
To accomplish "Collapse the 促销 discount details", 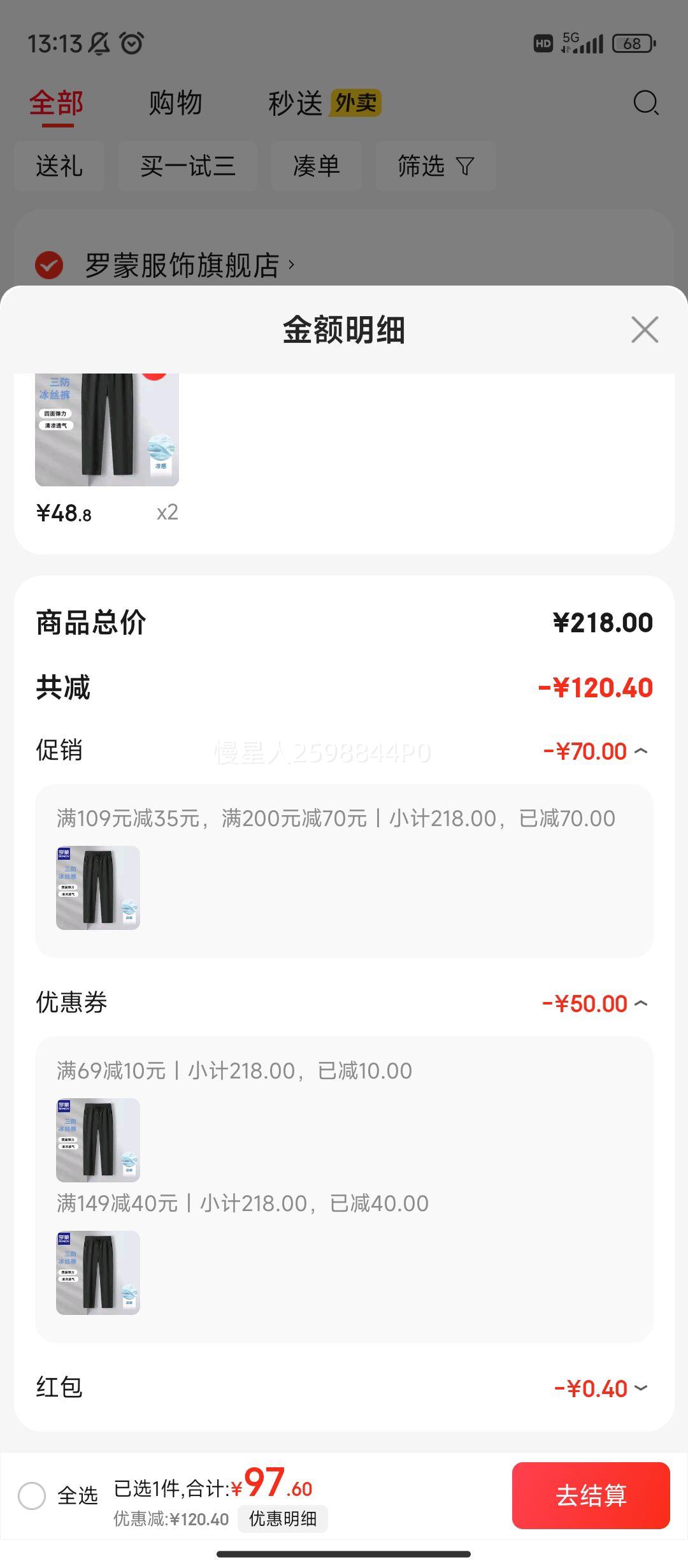I will 641,751.
